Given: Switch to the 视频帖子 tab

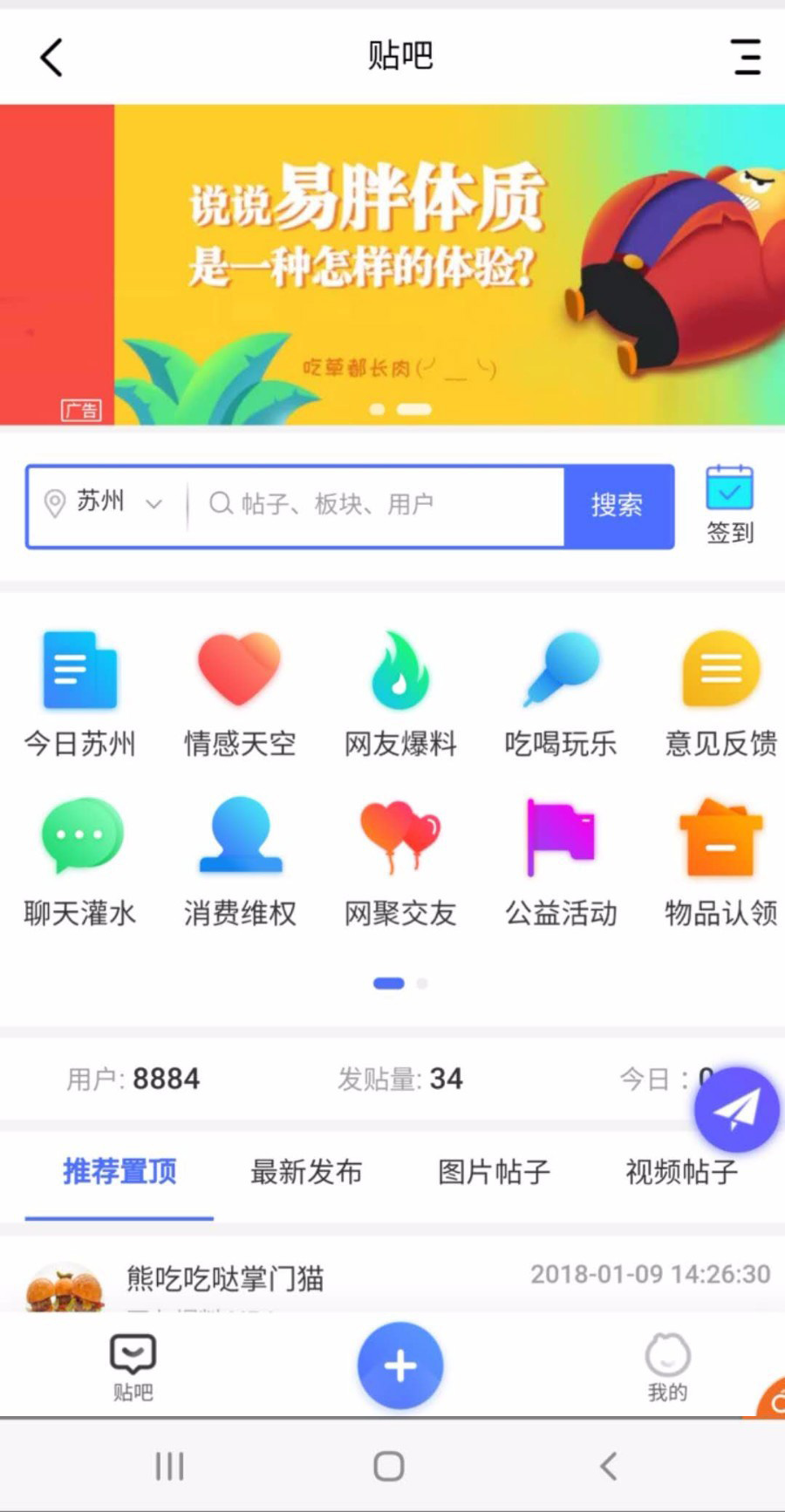Looking at the screenshot, I should [681, 1172].
